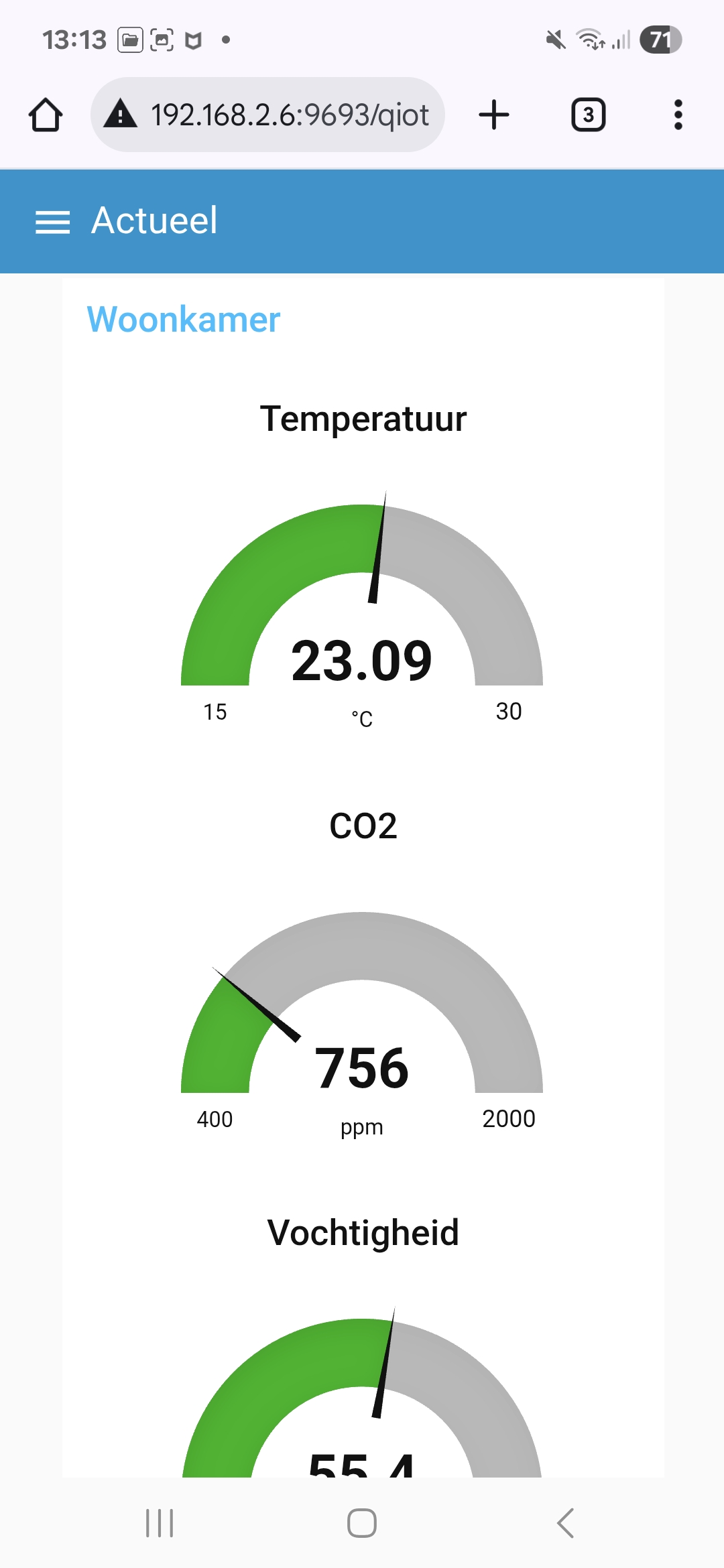This screenshot has height=1568, width=724.
Task: Tap the browser home icon
Action: pyautogui.click(x=46, y=115)
